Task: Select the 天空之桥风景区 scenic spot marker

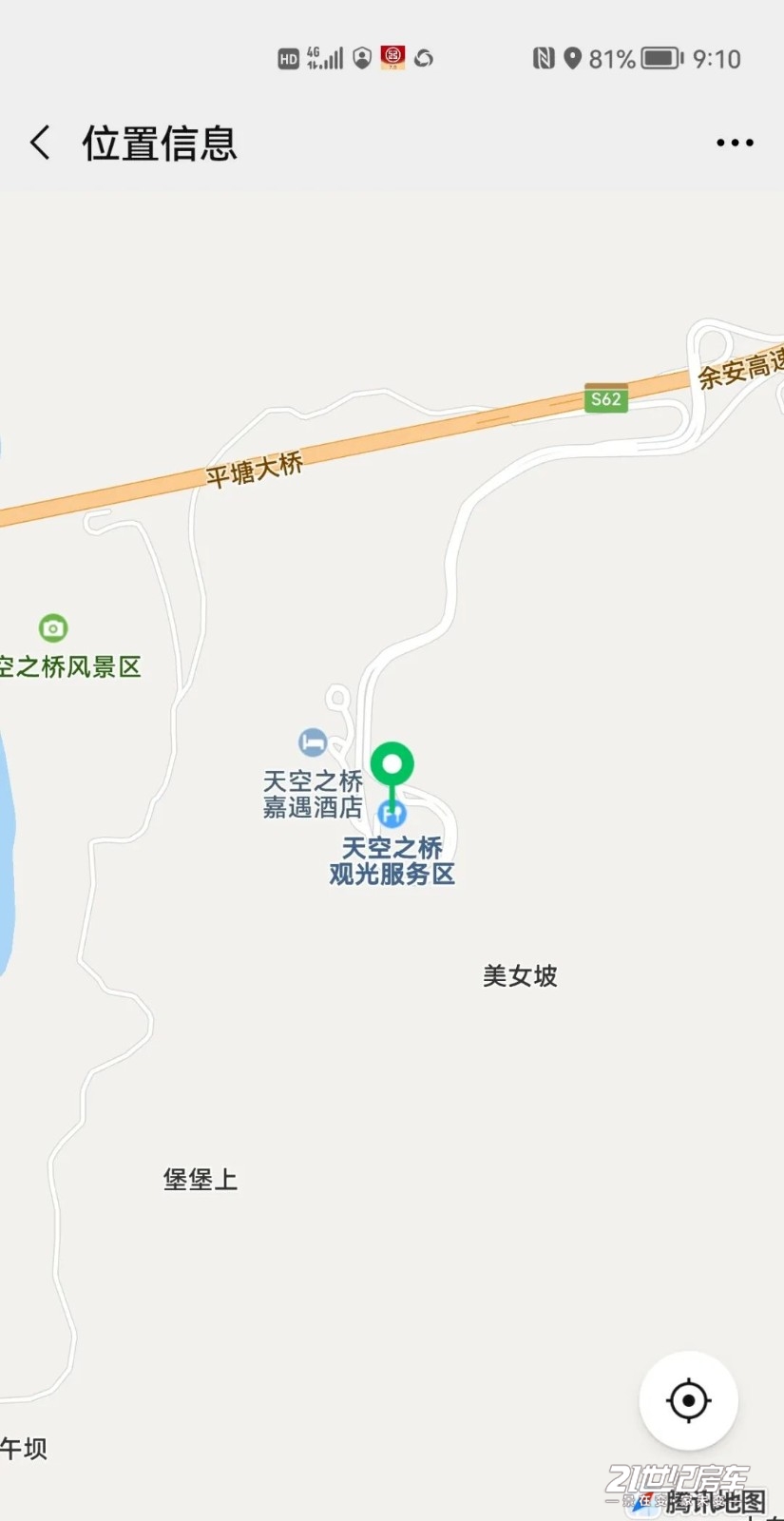Action: point(53,628)
